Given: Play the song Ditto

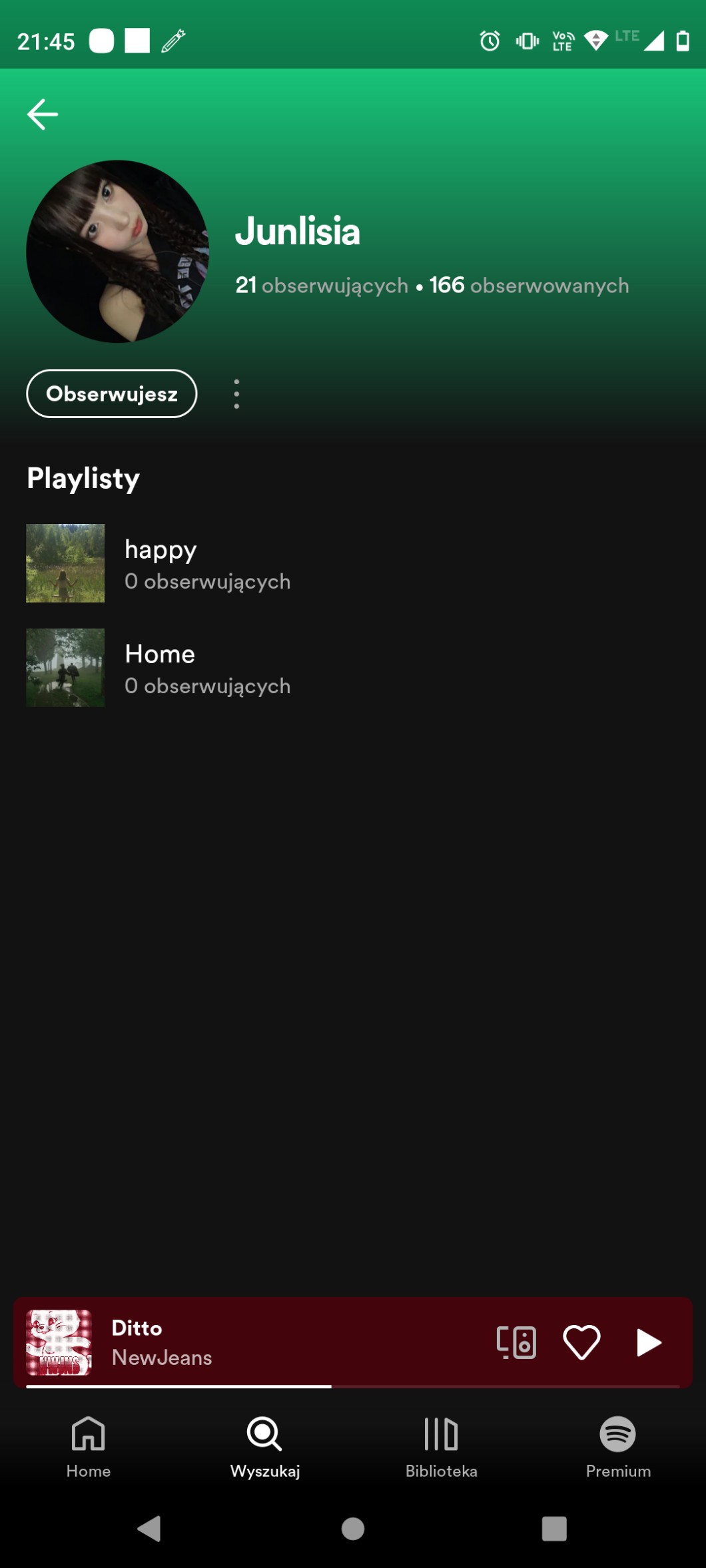Looking at the screenshot, I should (648, 1342).
